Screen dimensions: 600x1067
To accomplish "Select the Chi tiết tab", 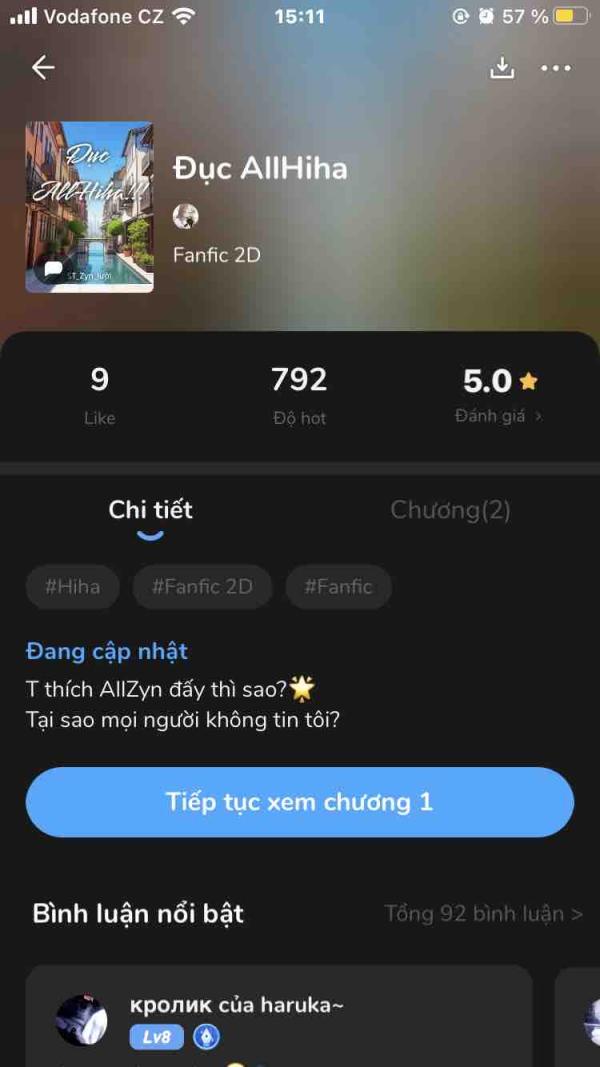I will [150, 510].
